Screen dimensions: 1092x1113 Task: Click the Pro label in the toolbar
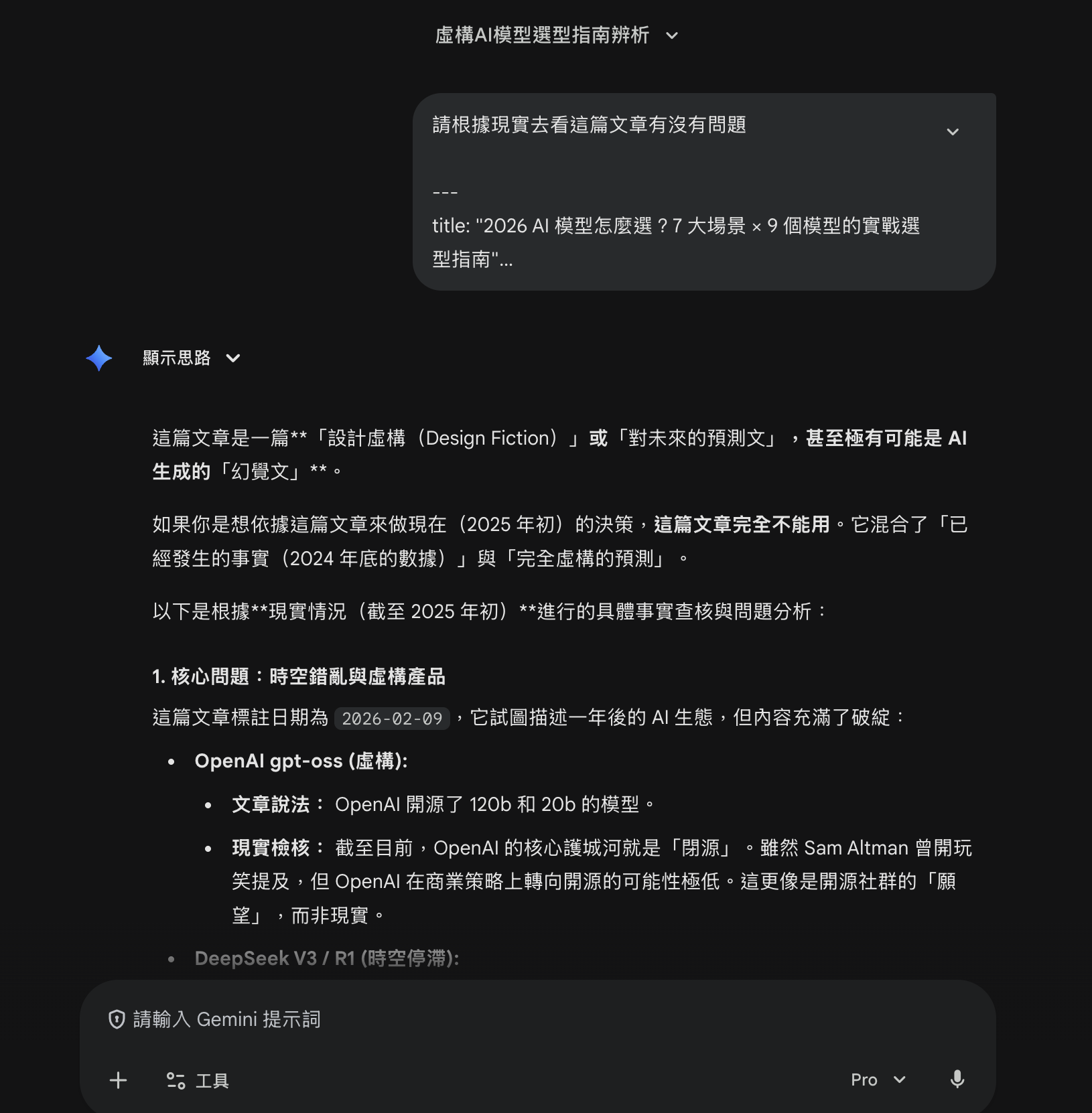(x=864, y=1080)
